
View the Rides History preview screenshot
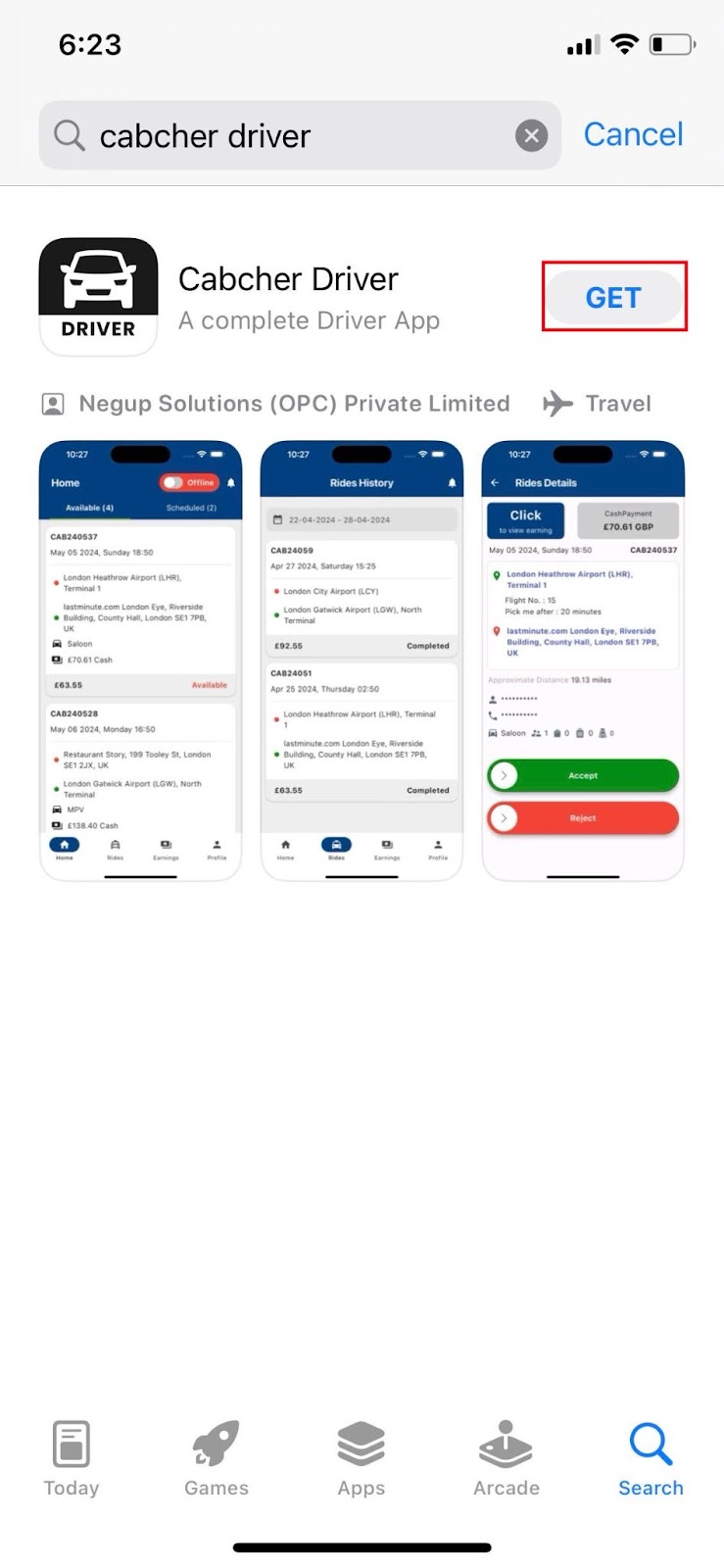coord(362,660)
